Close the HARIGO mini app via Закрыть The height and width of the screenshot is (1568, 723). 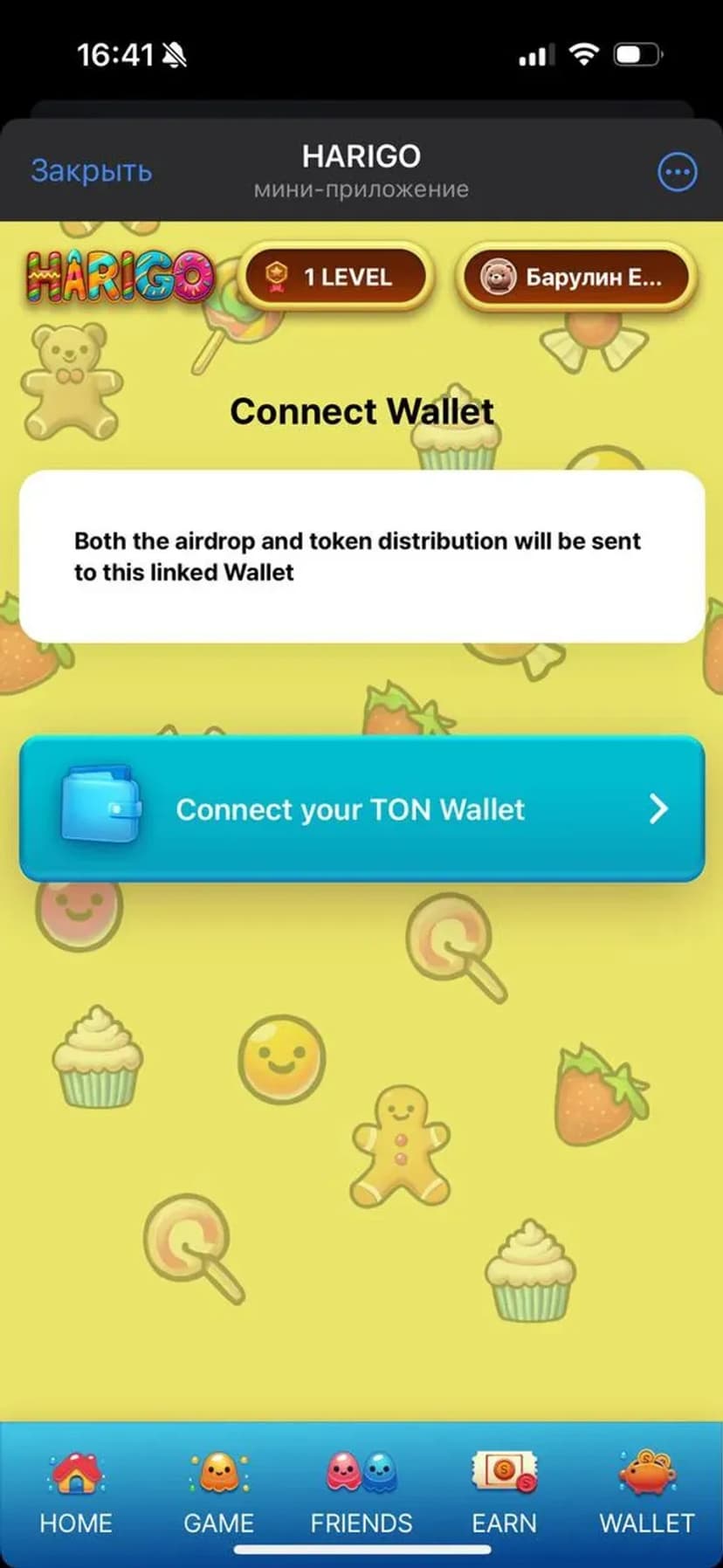91,170
